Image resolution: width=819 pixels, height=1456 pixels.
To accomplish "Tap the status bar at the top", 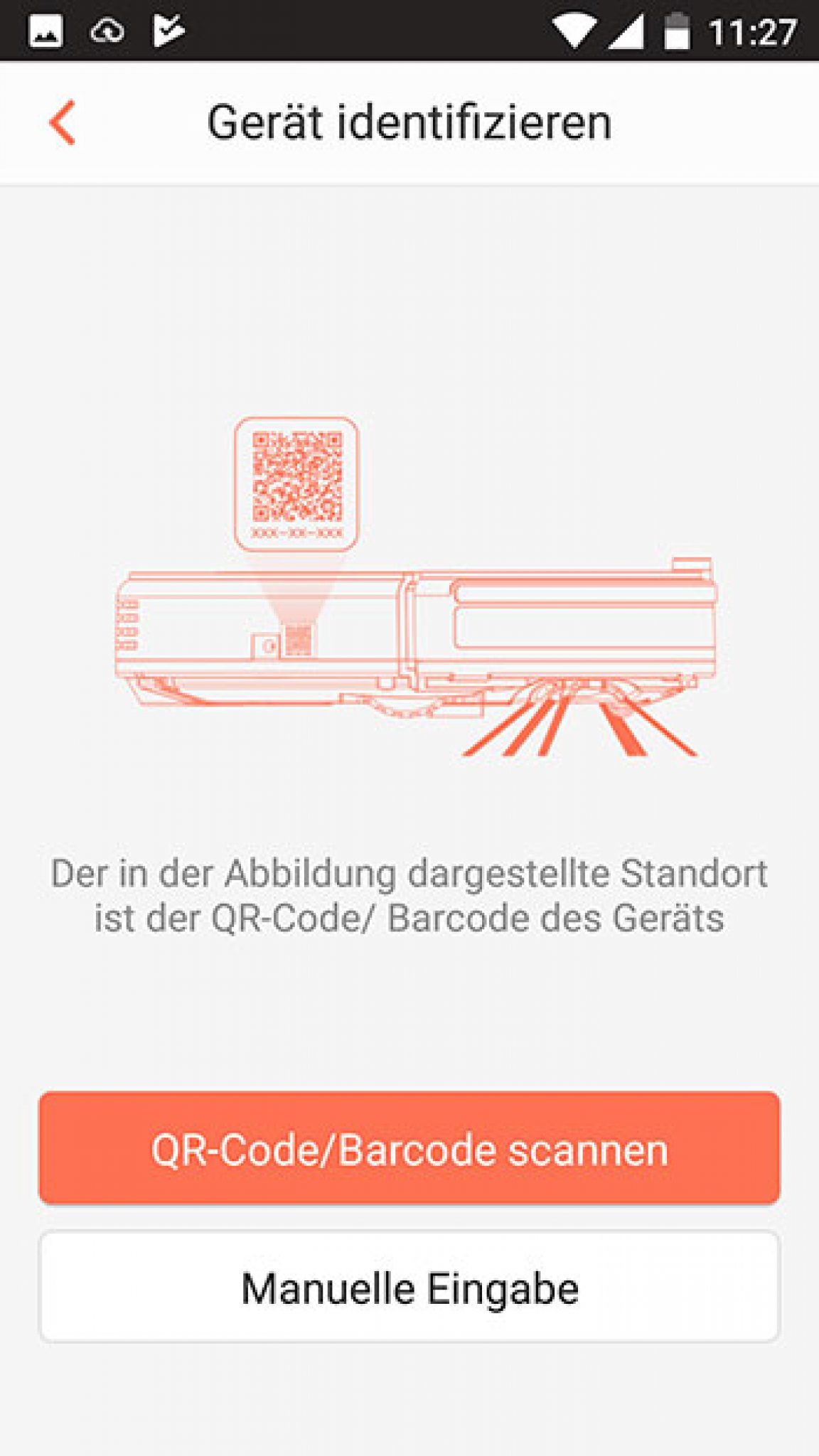I will 409,30.
